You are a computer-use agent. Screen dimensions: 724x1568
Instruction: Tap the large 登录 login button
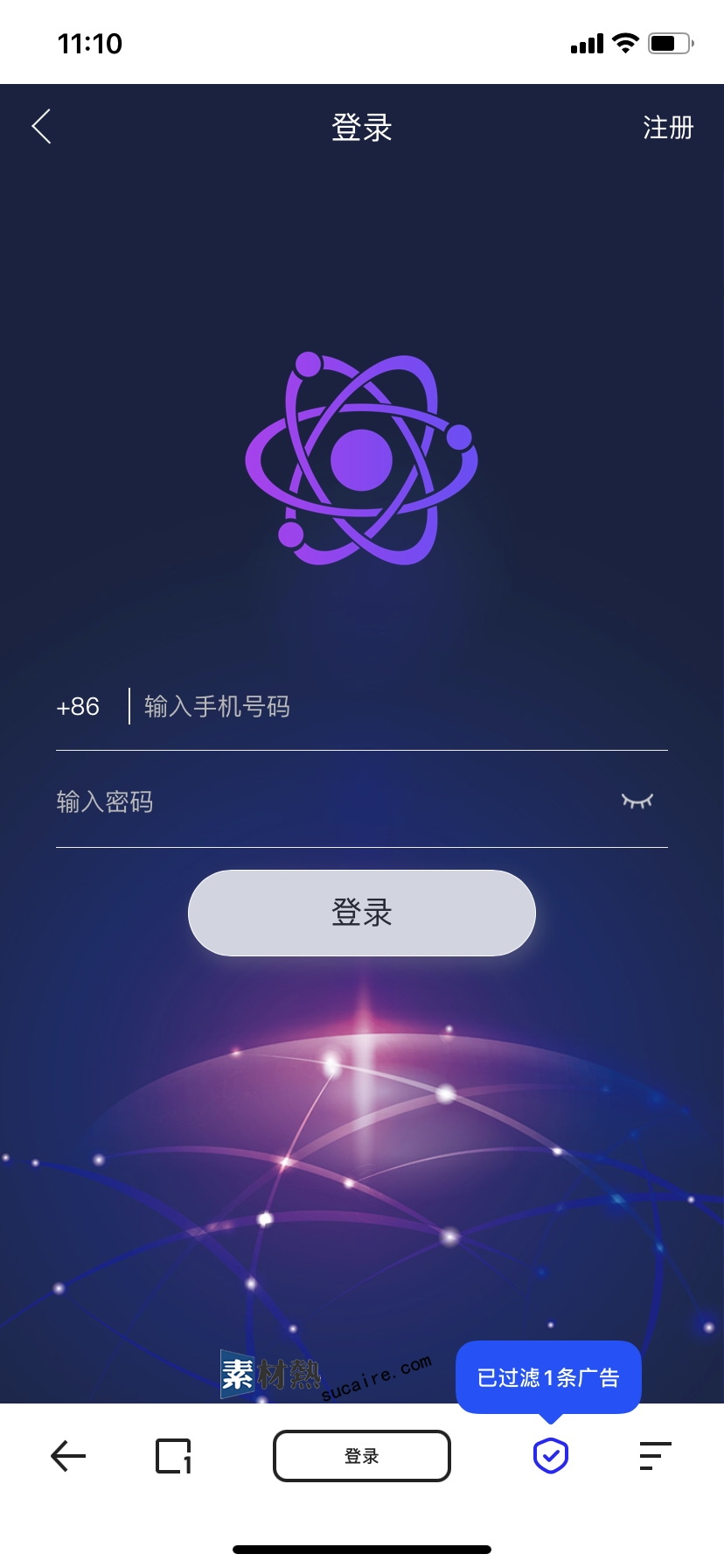(361, 913)
